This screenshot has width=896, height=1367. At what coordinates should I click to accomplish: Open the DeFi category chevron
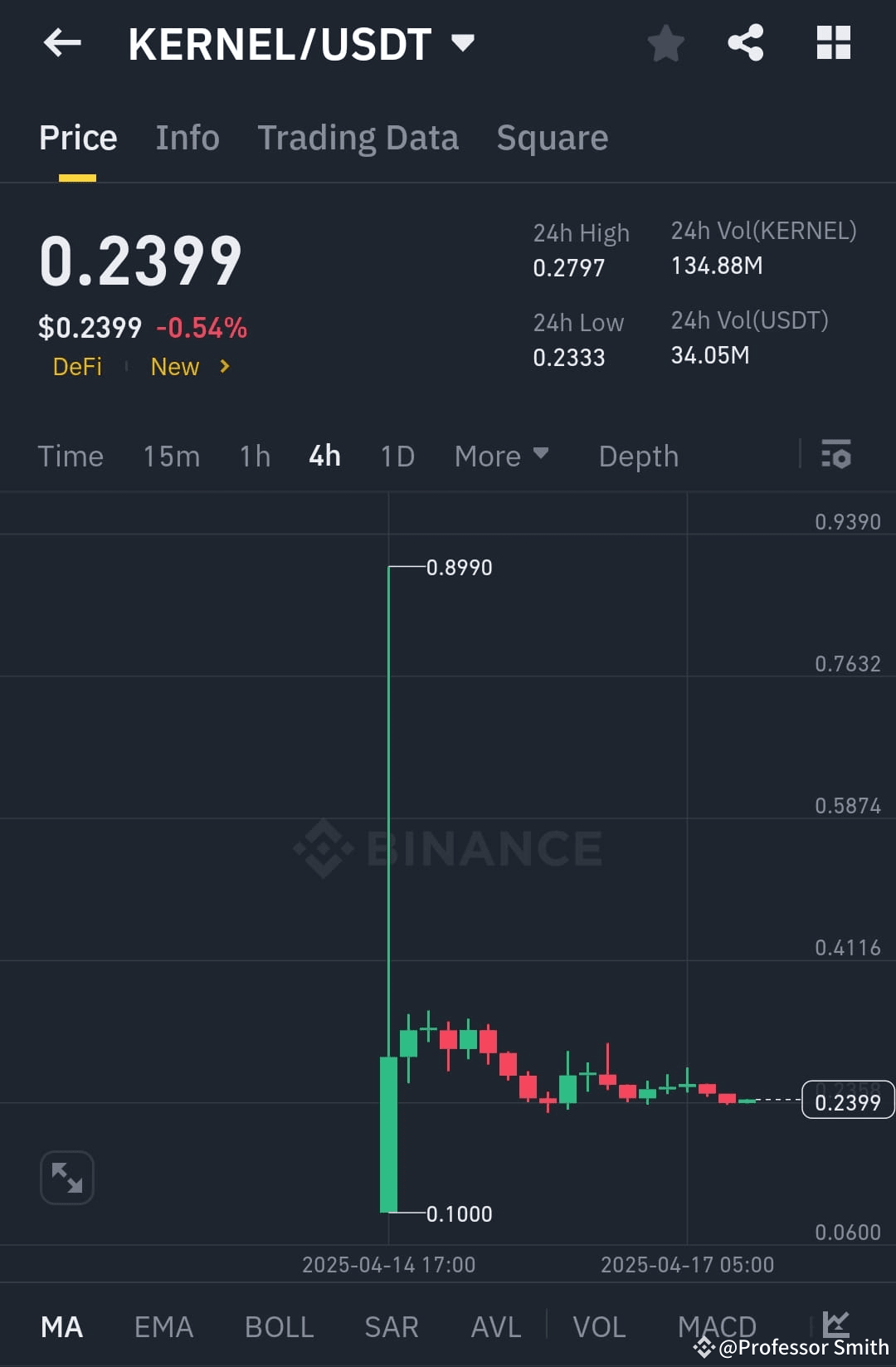coord(77,367)
